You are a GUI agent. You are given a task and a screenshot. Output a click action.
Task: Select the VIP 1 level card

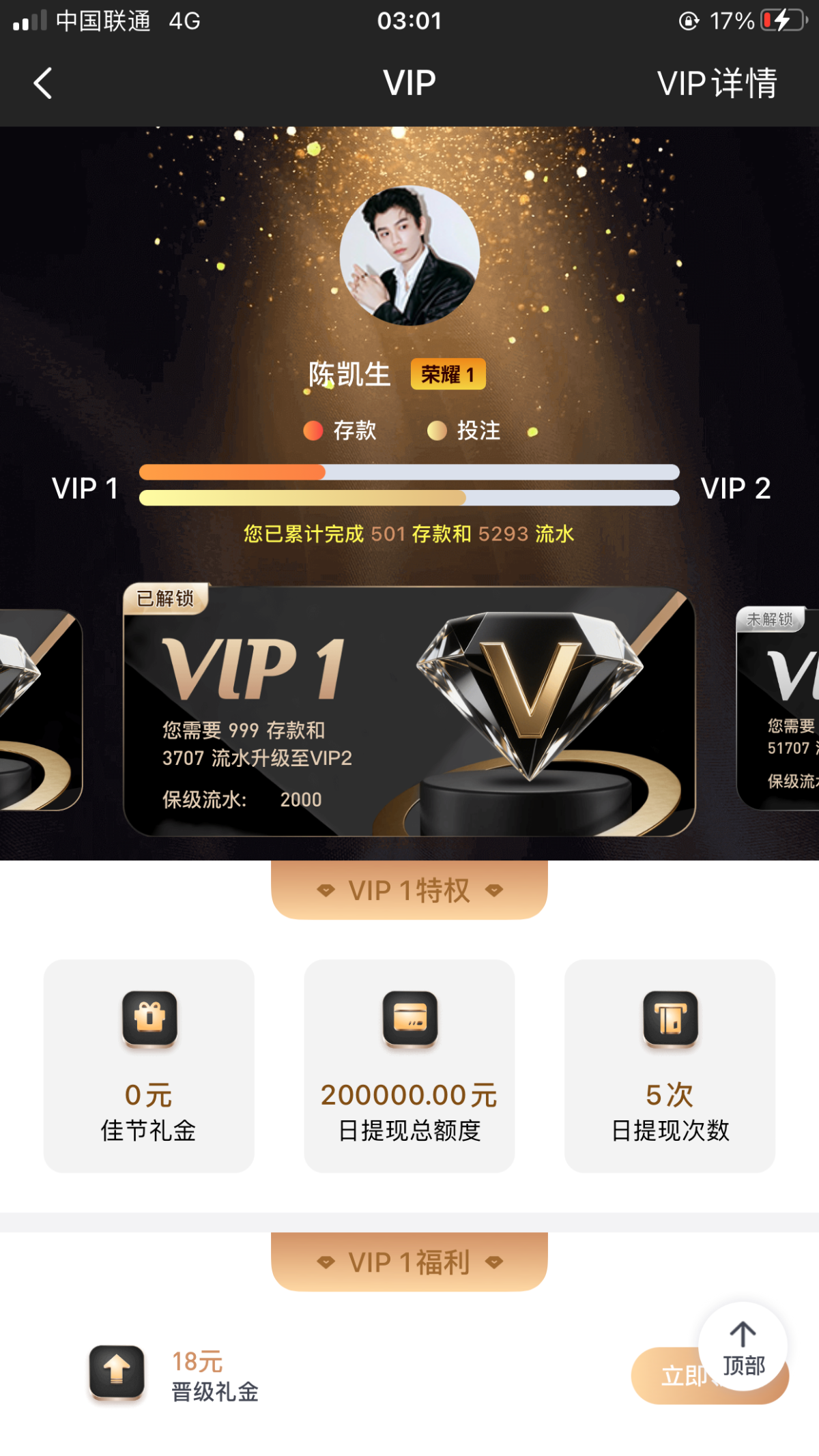pyautogui.click(x=408, y=711)
